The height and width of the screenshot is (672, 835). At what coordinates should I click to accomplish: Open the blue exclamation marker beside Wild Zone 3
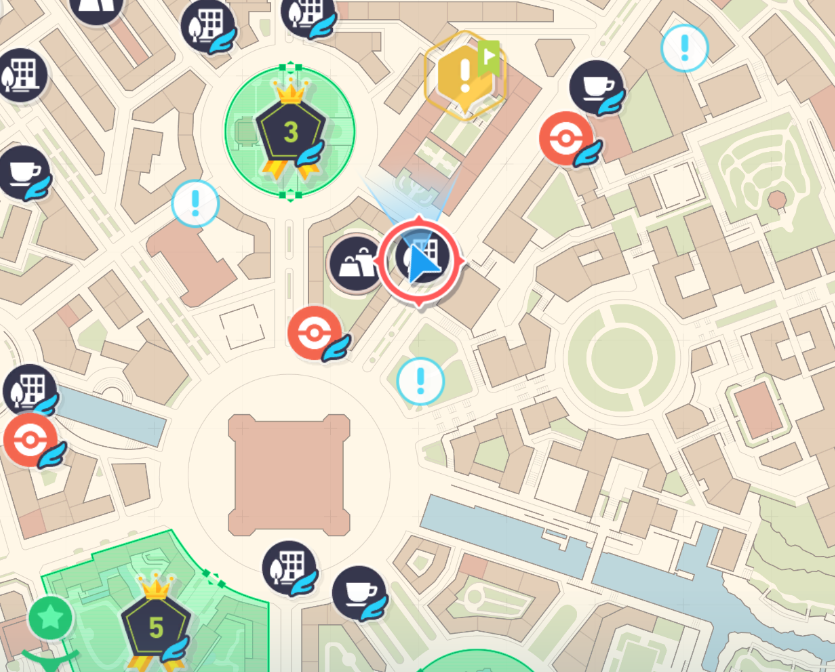(196, 203)
